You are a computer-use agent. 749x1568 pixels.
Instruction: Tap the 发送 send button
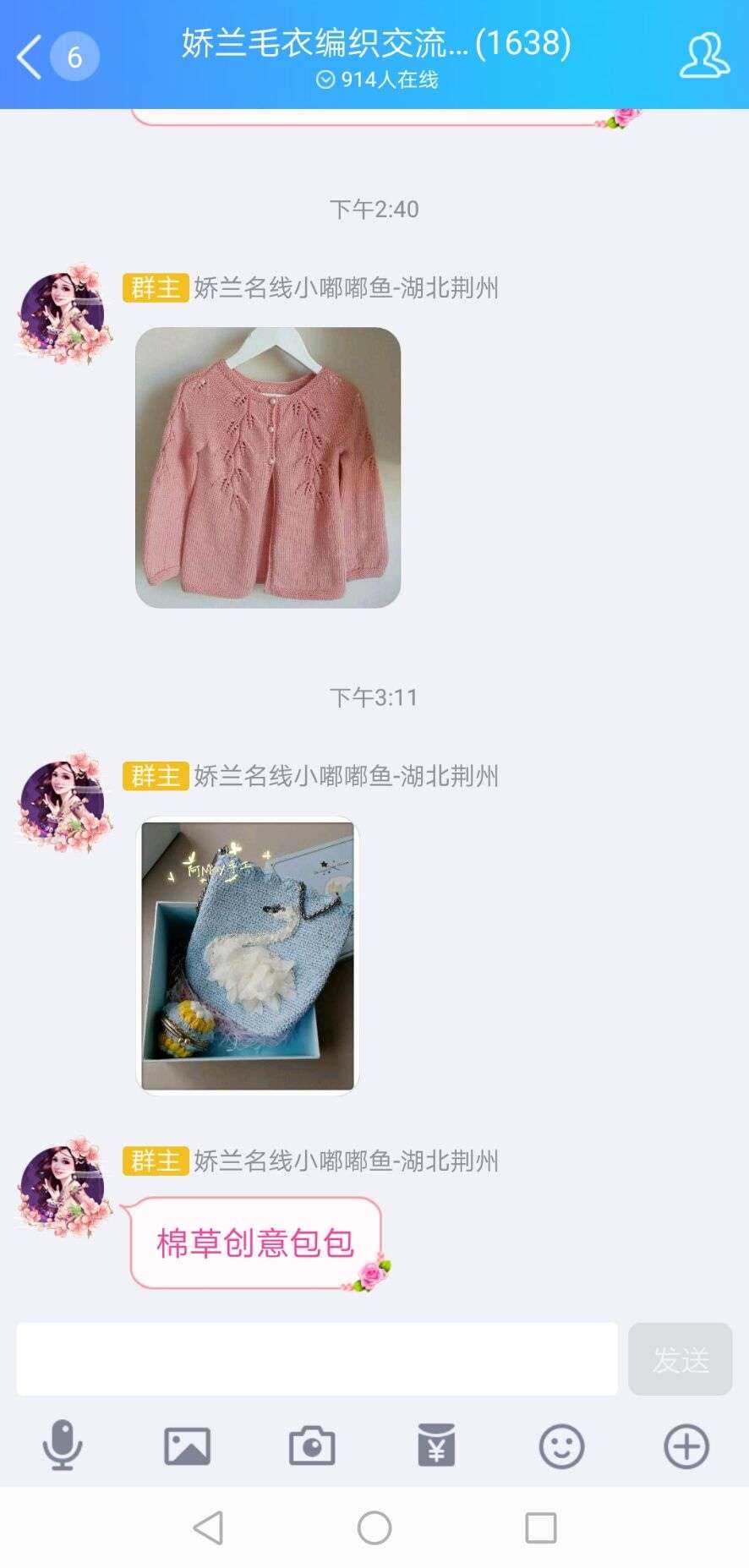[680, 1359]
